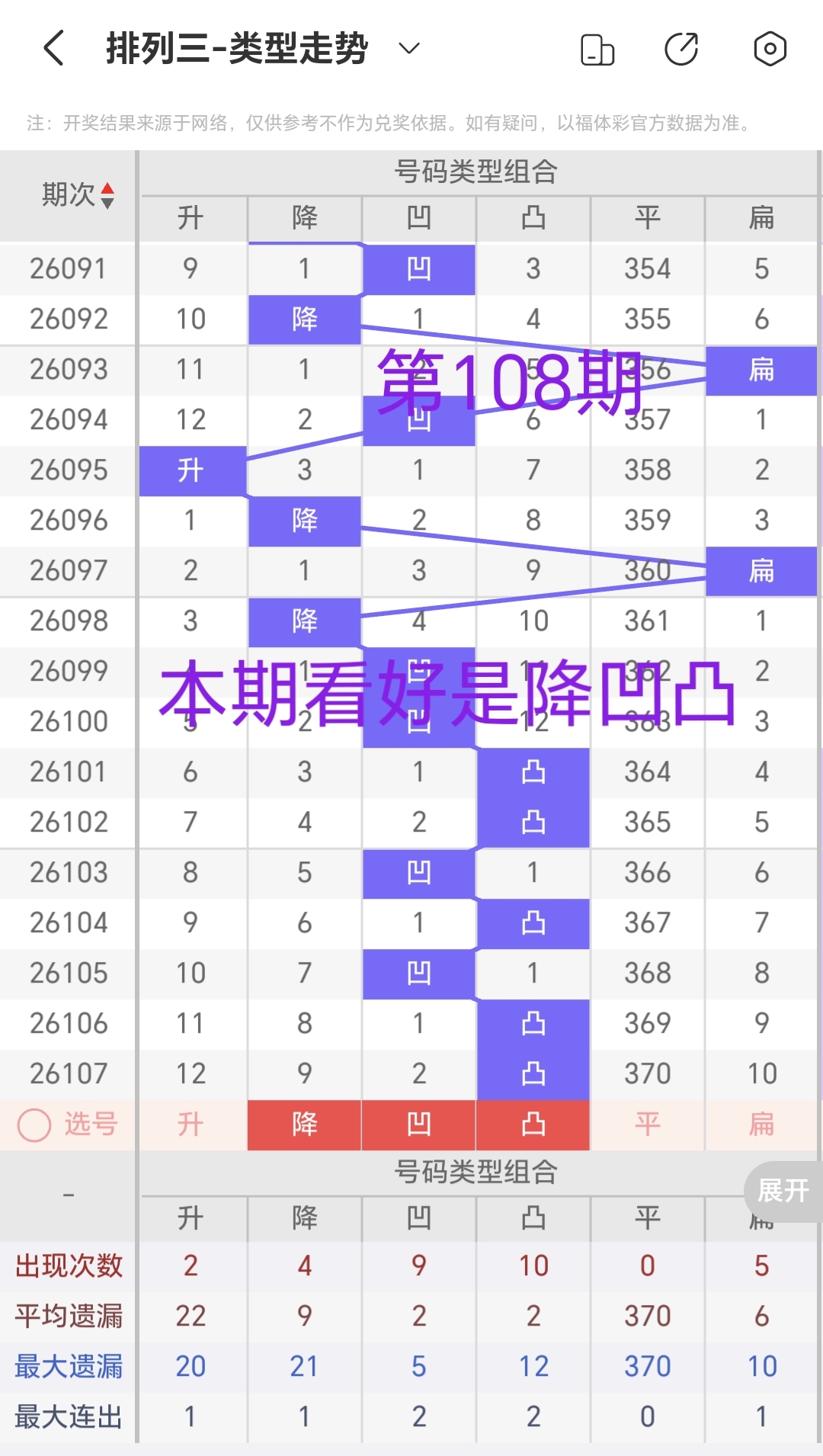
Task: Tap the back arrow icon
Action: pyautogui.click(x=52, y=48)
